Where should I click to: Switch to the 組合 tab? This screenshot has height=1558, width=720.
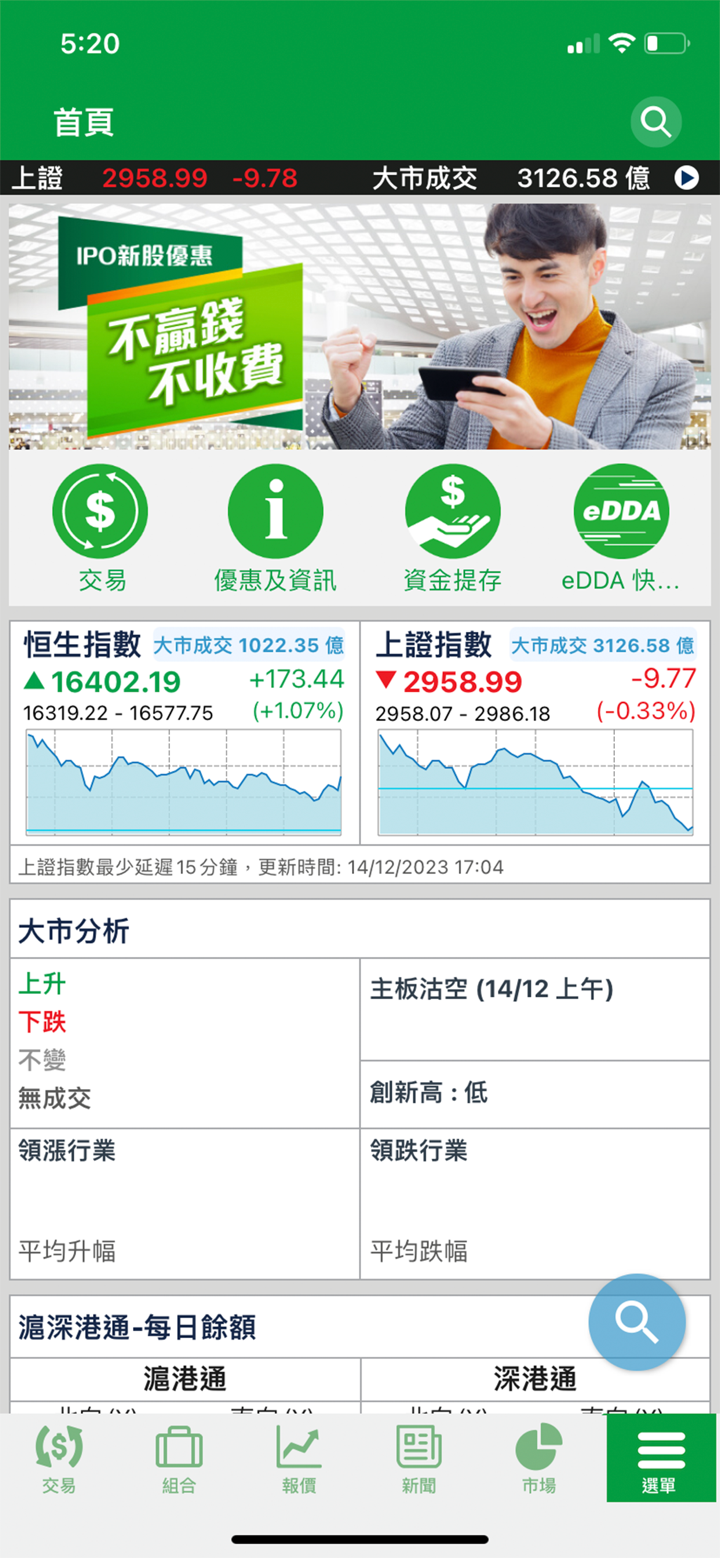(179, 1458)
